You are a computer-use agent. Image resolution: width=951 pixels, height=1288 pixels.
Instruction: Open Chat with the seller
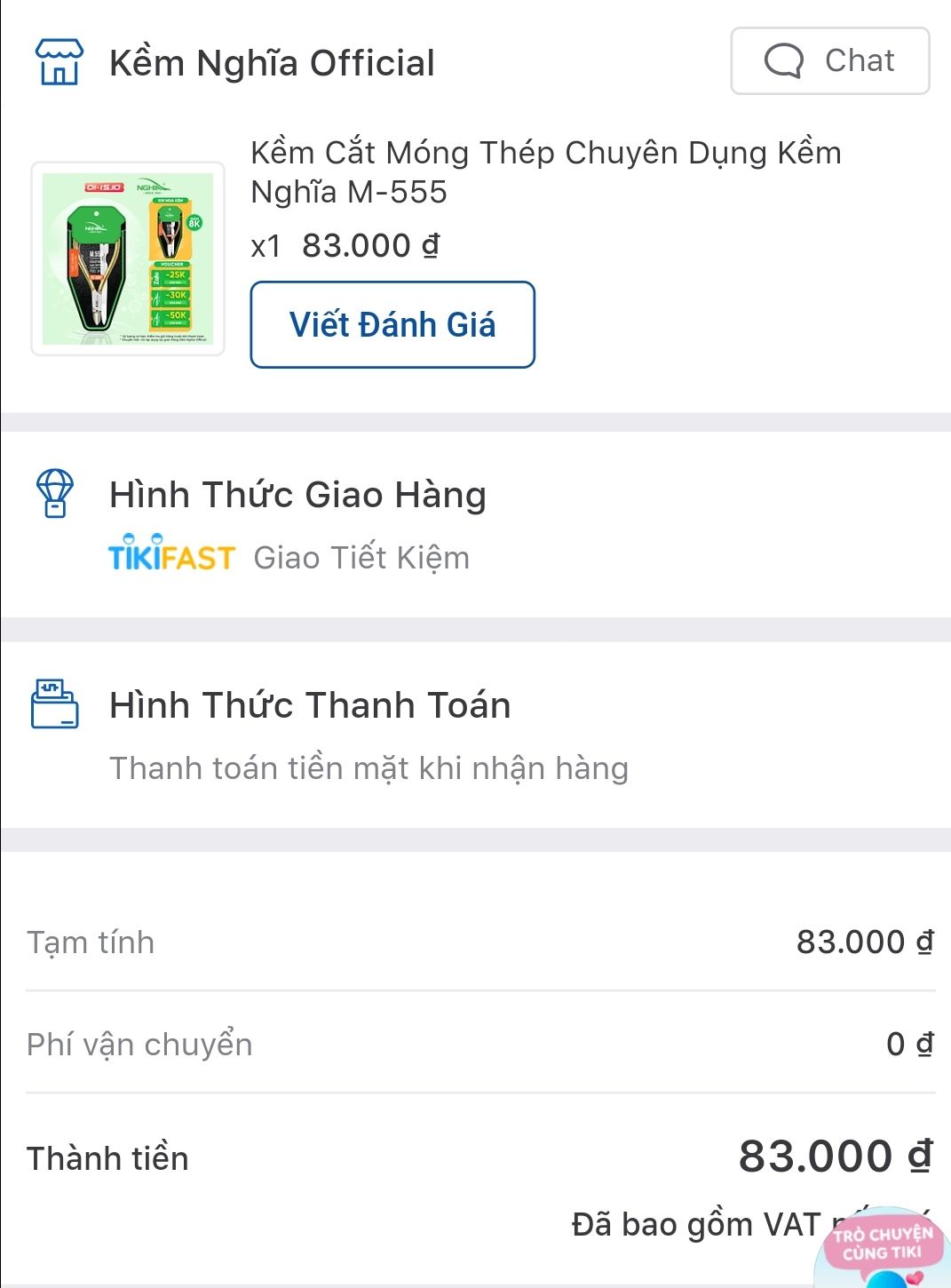coord(828,61)
